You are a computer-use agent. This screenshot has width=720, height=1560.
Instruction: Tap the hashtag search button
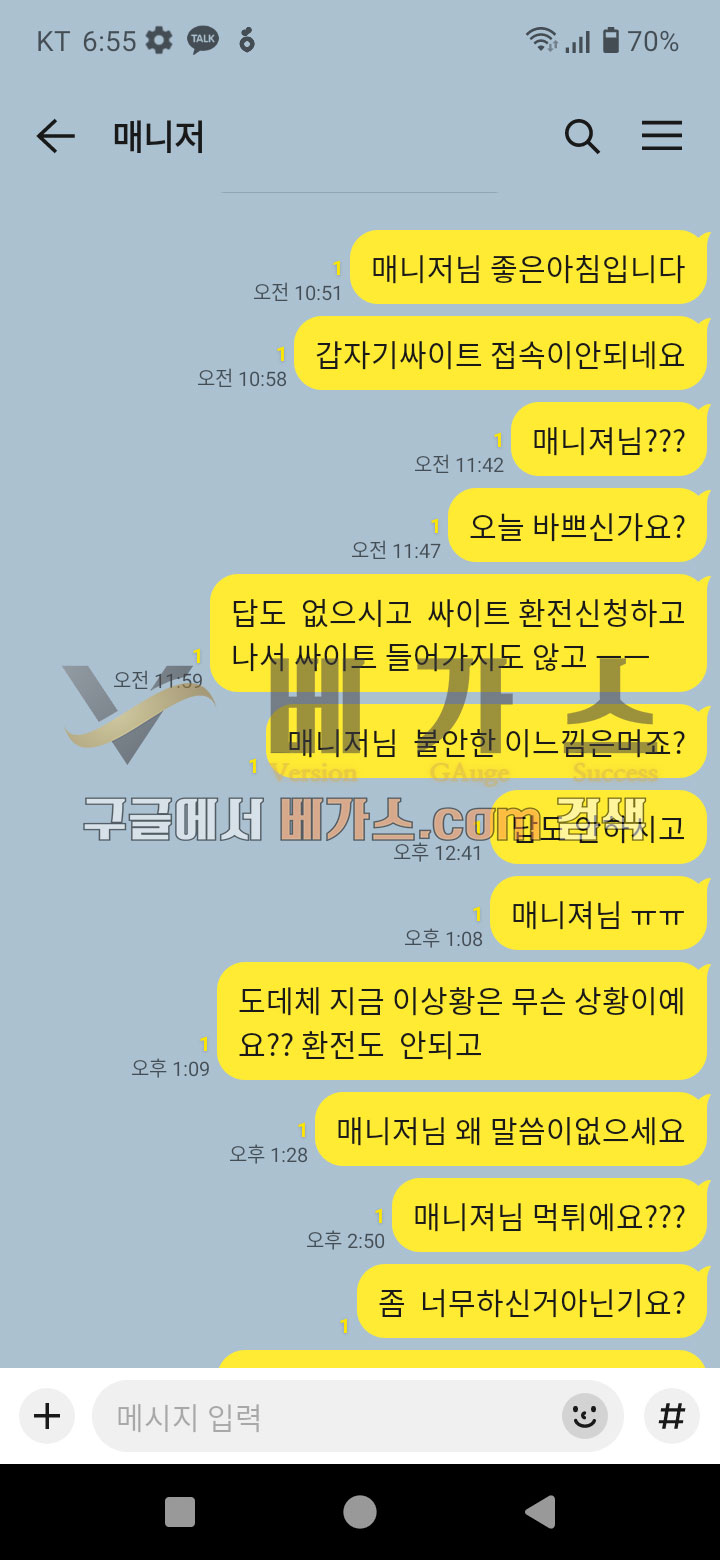[671, 1416]
